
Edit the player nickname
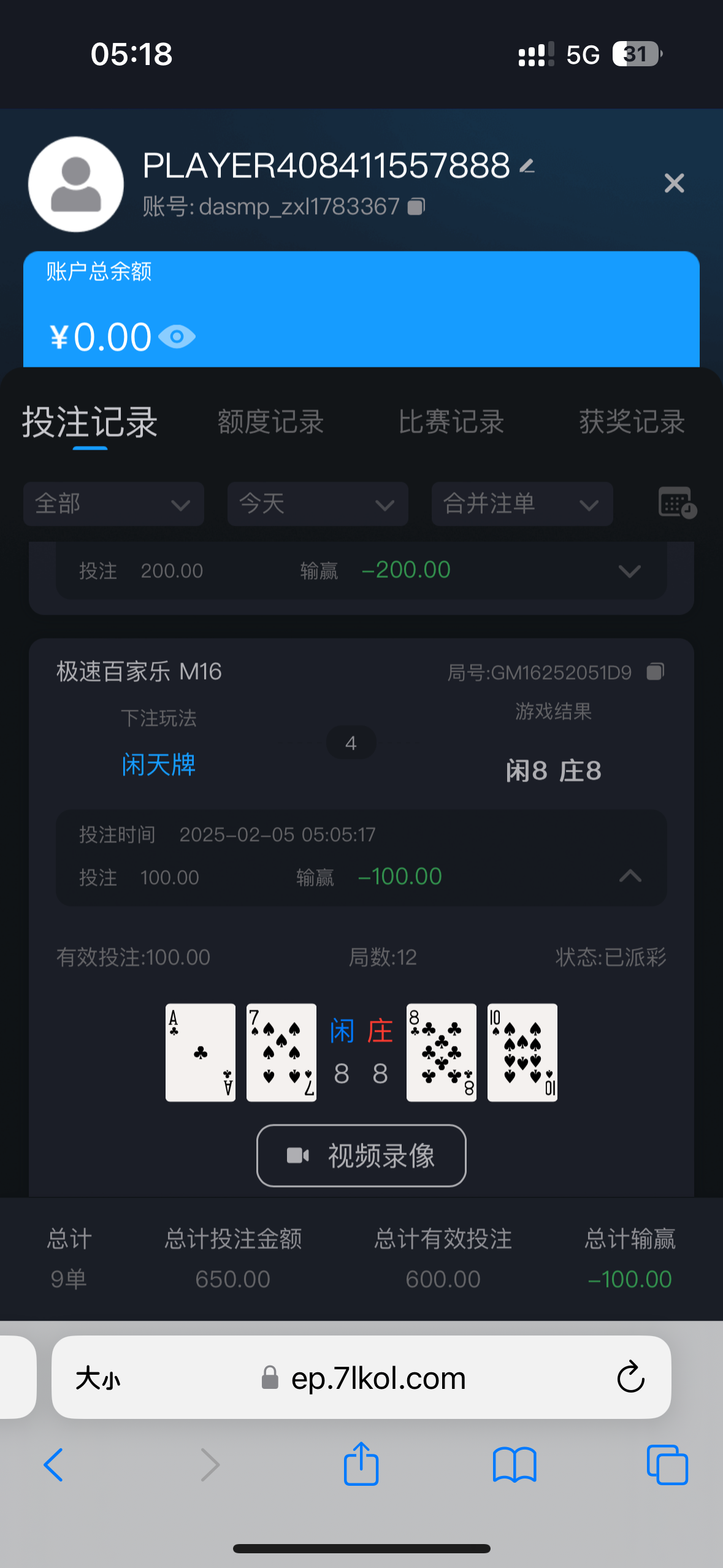(527, 166)
